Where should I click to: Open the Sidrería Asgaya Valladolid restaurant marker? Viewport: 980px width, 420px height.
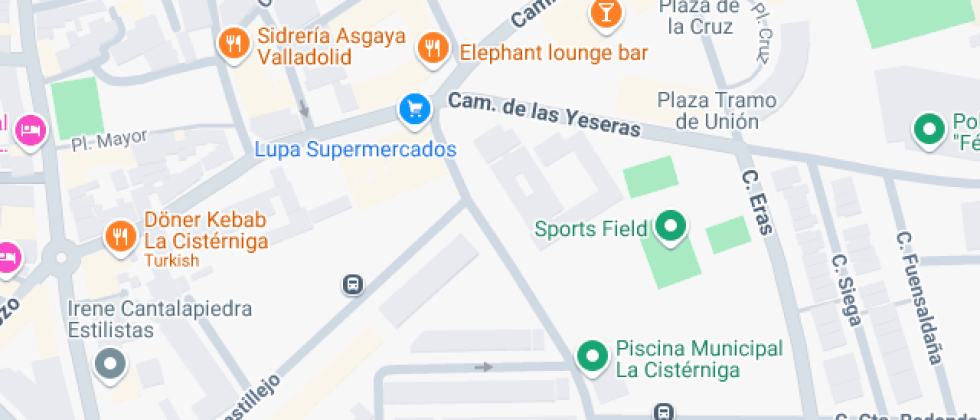coord(233,44)
